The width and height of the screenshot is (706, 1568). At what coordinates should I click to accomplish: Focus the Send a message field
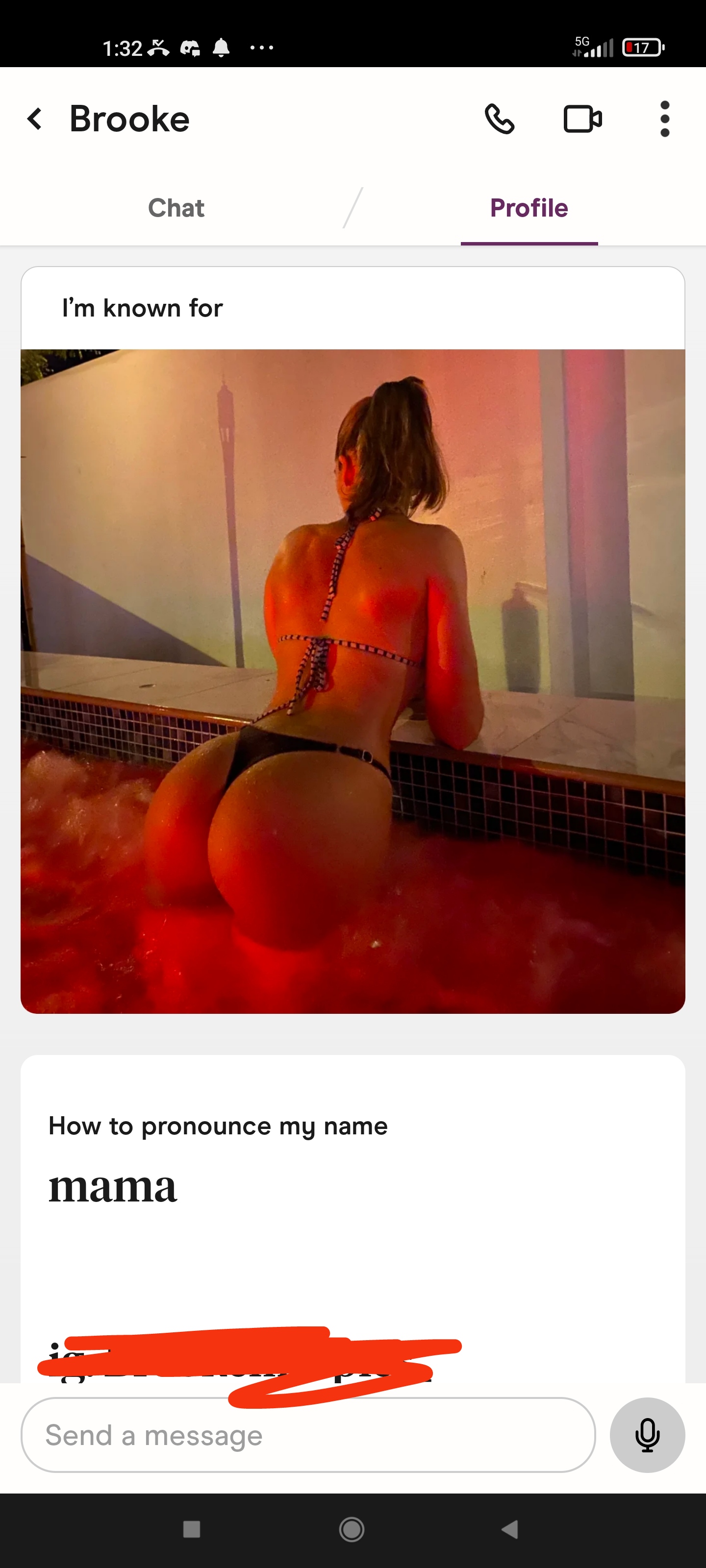click(307, 1435)
